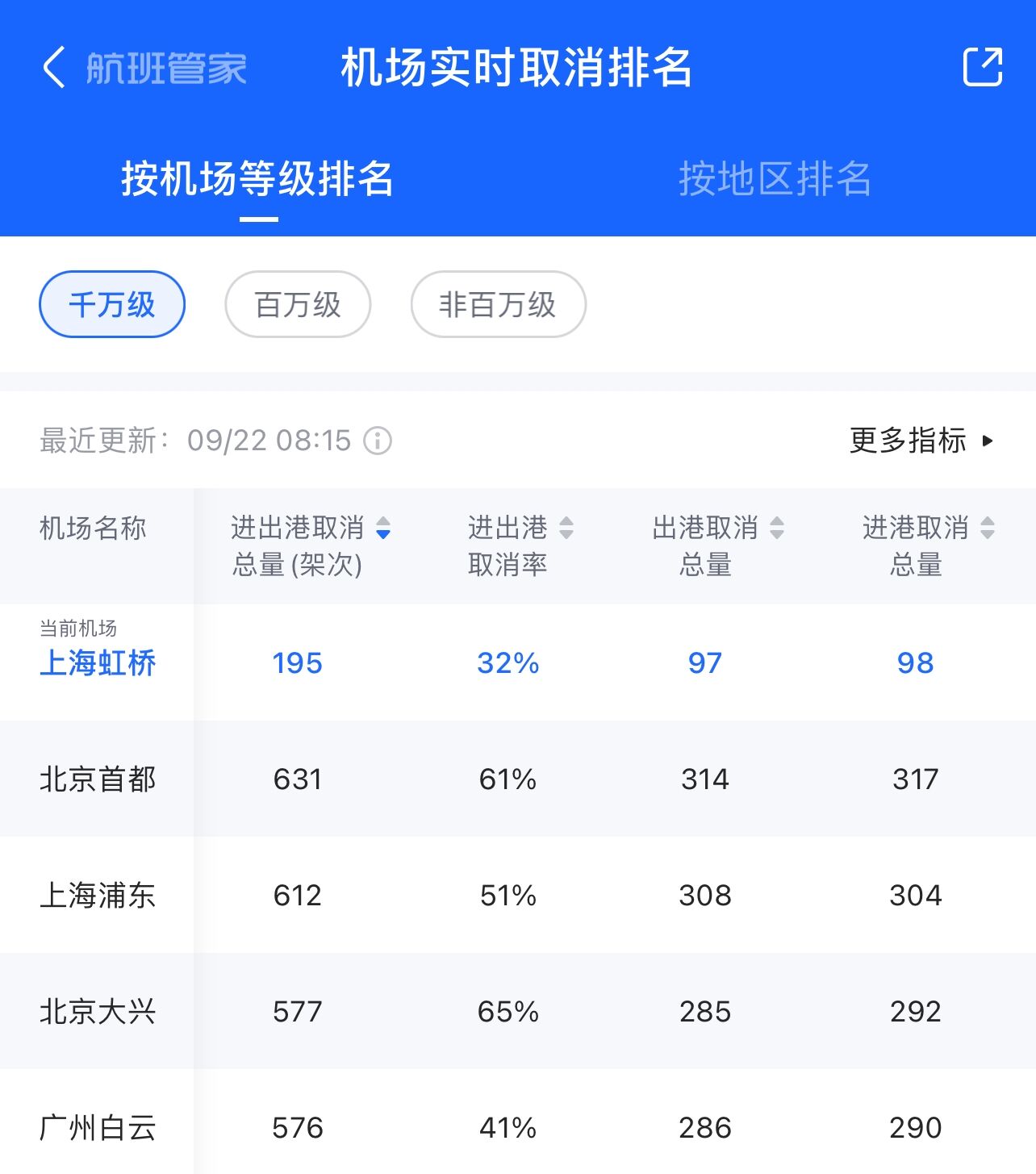Sort by 进出港取消总量 column

(x=310, y=545)
